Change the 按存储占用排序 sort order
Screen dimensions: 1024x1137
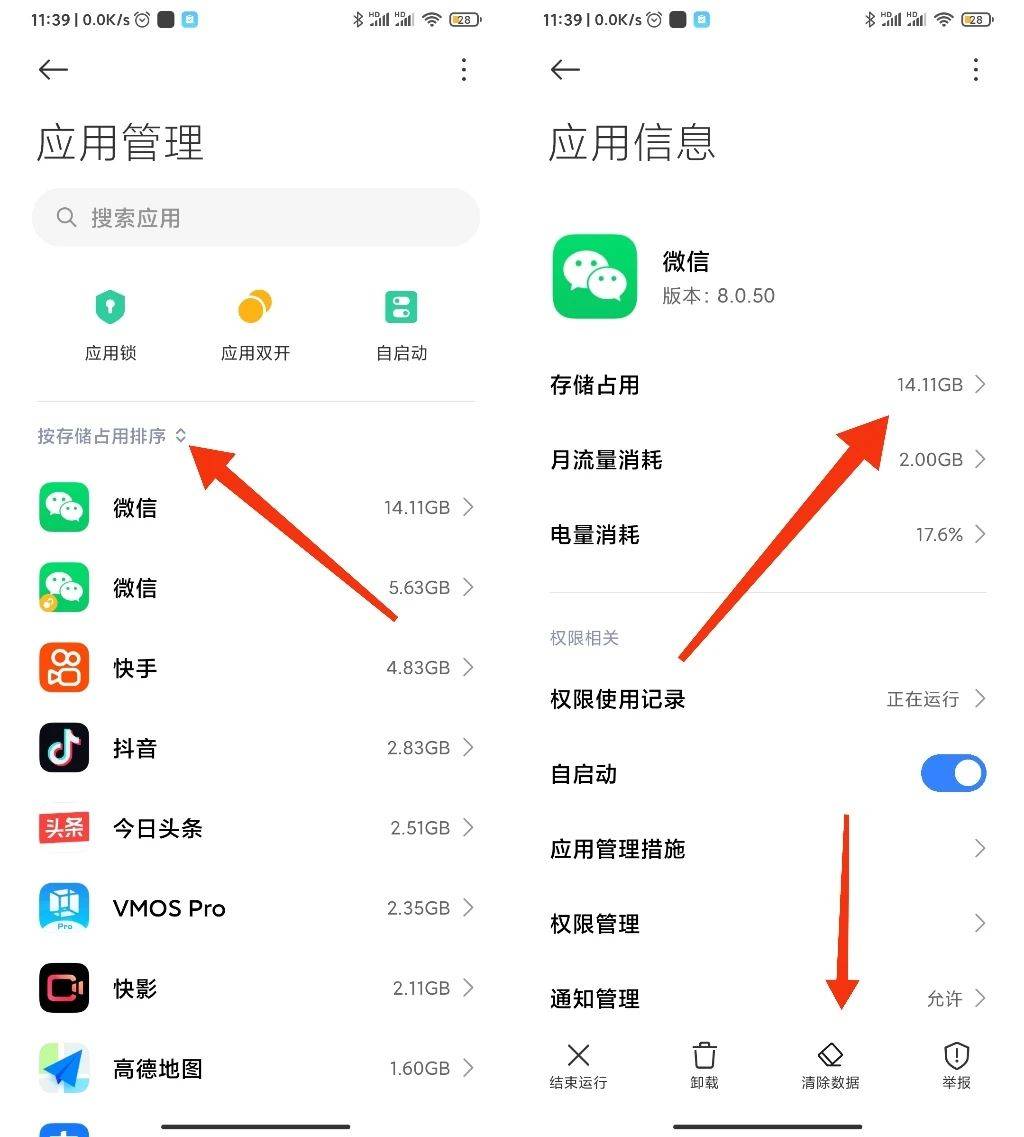(x=112, y=436)
